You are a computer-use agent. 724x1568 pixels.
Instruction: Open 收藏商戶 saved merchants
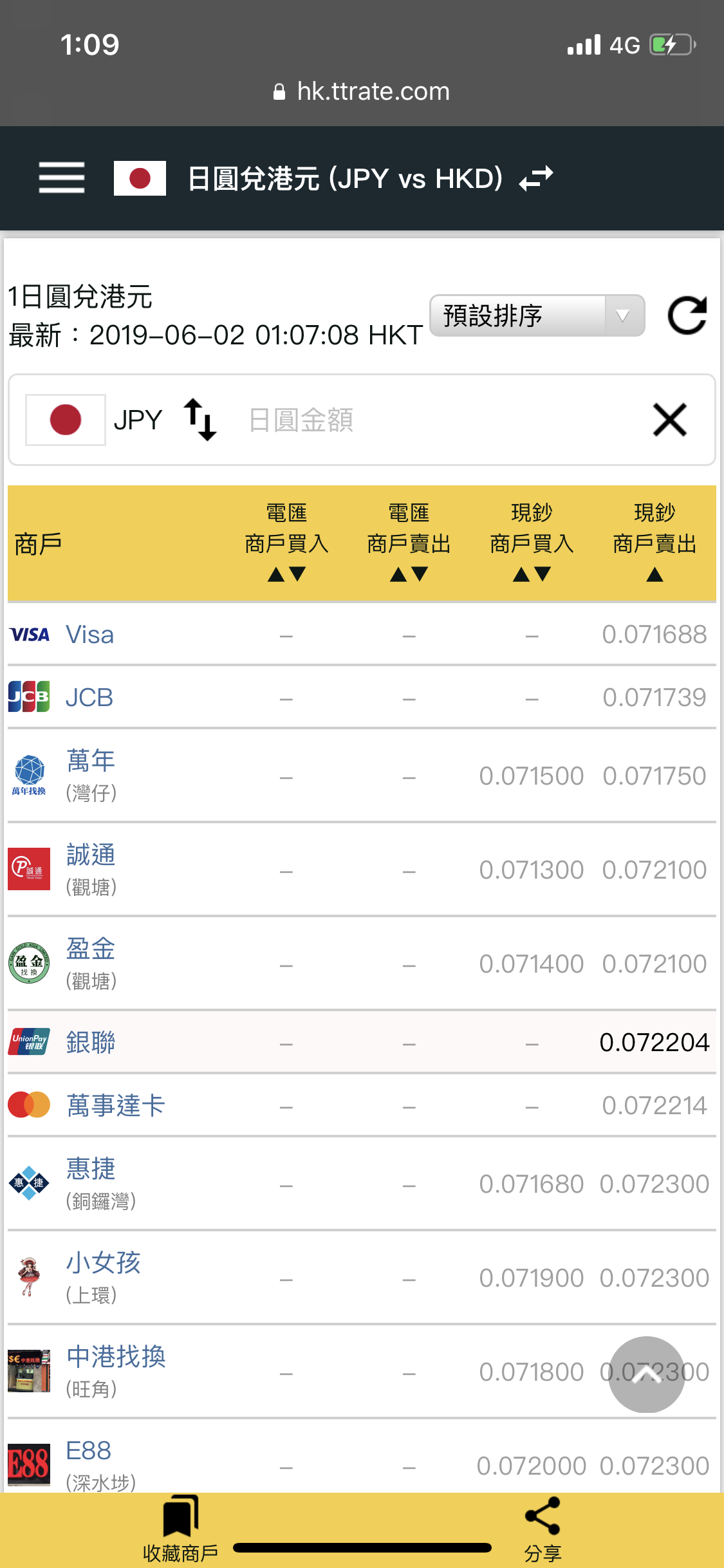point(181,1529)
